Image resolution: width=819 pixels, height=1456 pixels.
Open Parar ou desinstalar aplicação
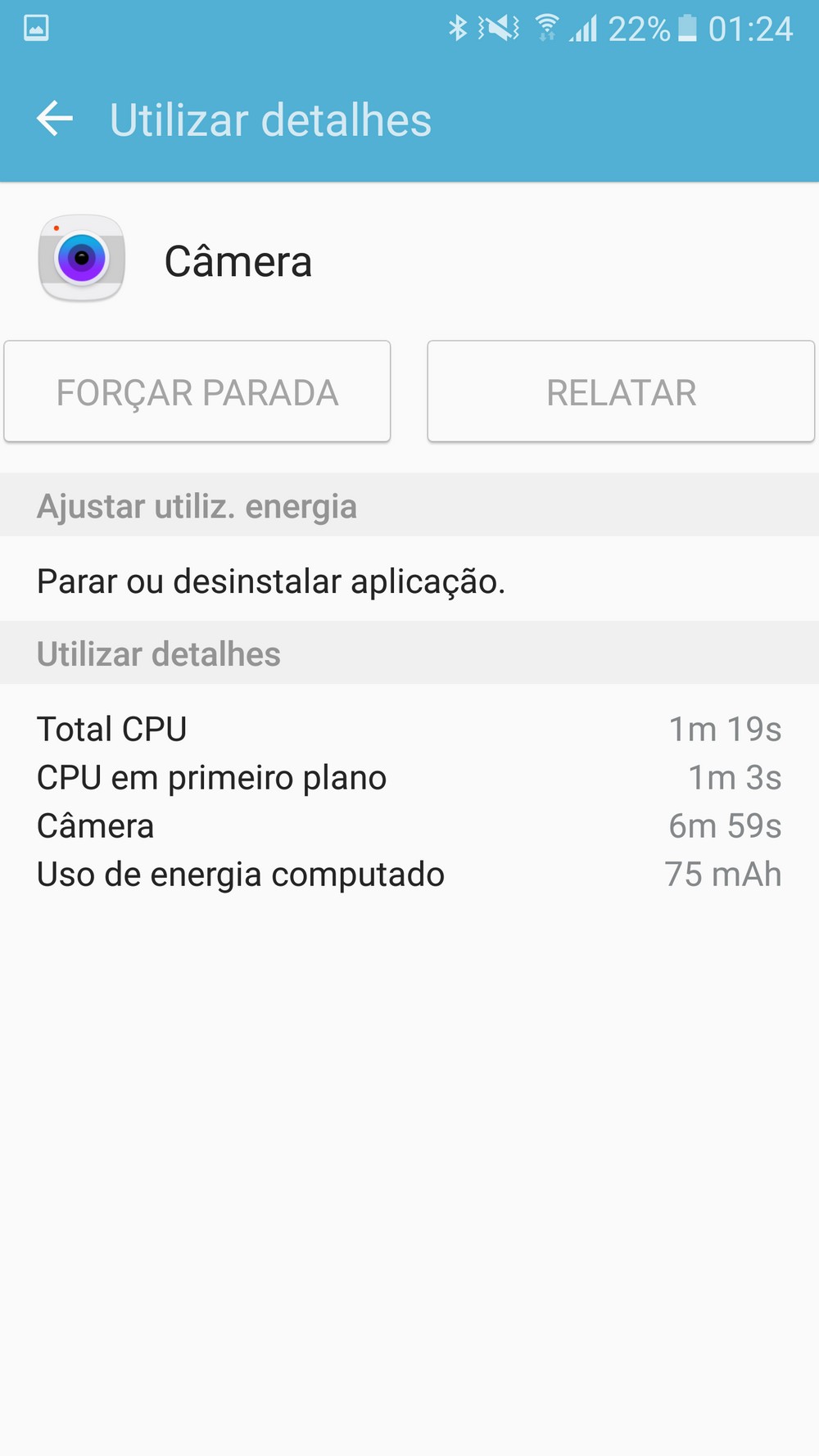point(271,581)
